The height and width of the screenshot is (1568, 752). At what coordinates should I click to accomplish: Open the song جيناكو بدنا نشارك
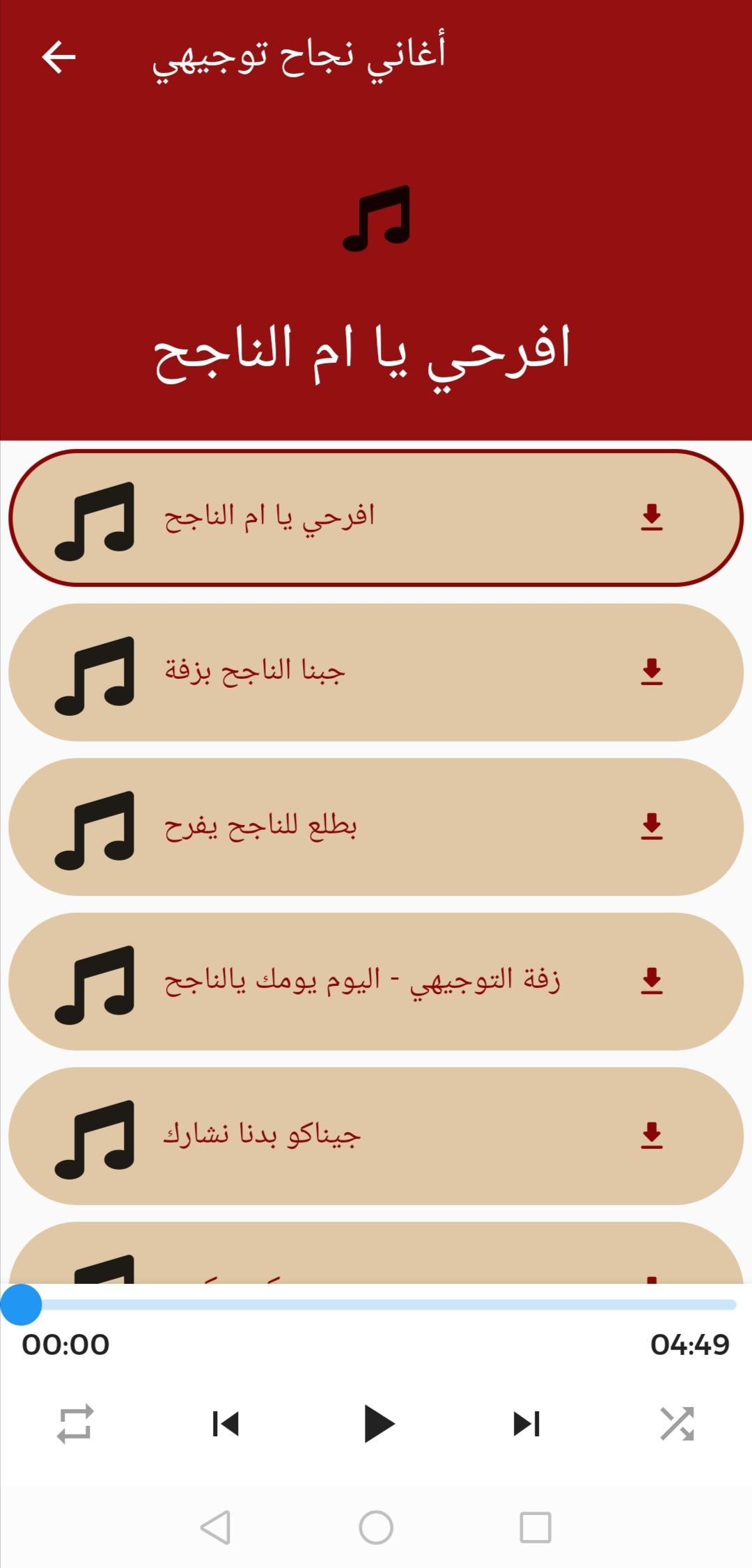tap(376, 1136)
